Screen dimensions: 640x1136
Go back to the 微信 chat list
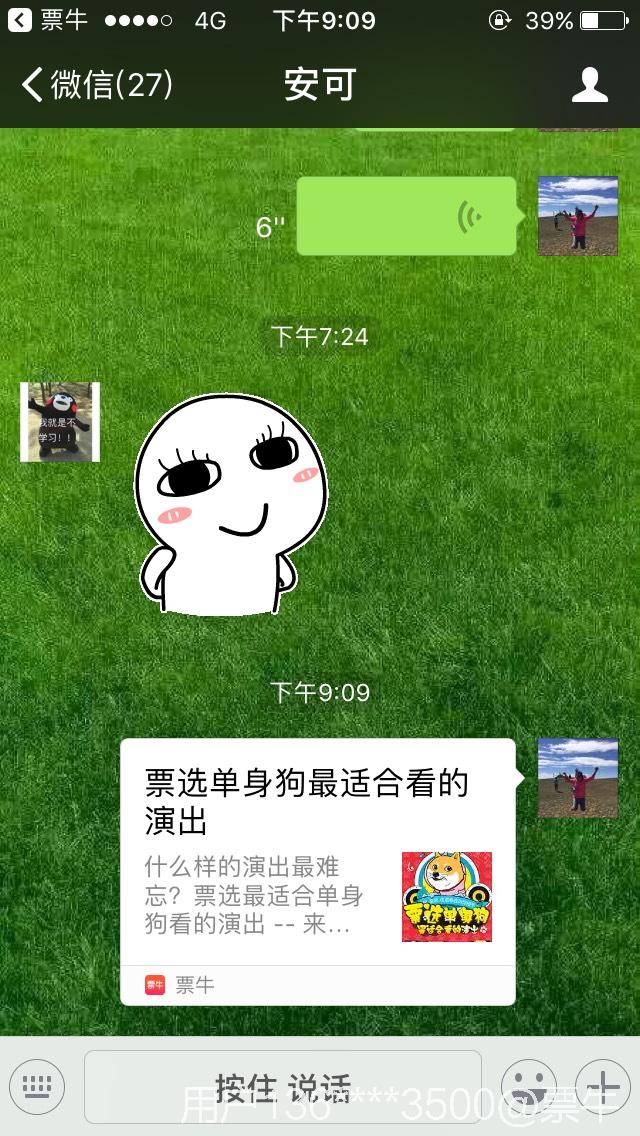[x=95, y=85]
